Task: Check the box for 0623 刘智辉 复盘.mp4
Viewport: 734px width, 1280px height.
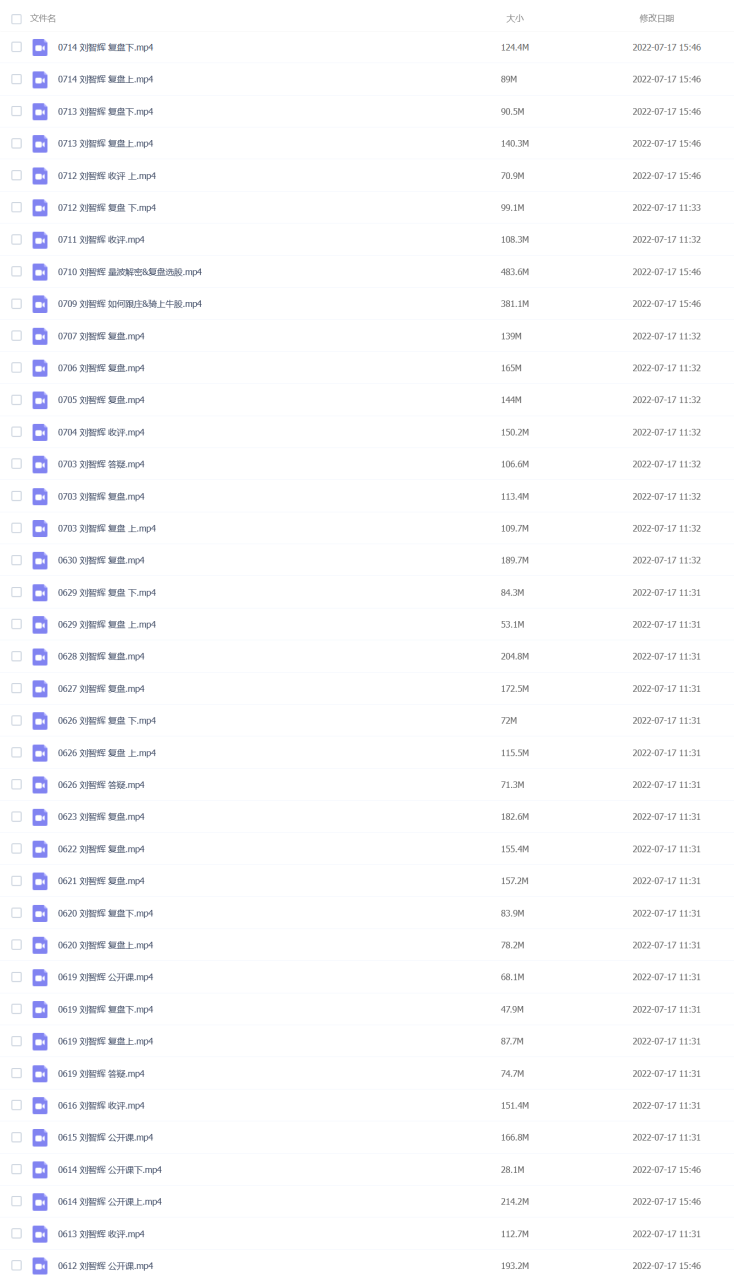Action: point(16,817)
